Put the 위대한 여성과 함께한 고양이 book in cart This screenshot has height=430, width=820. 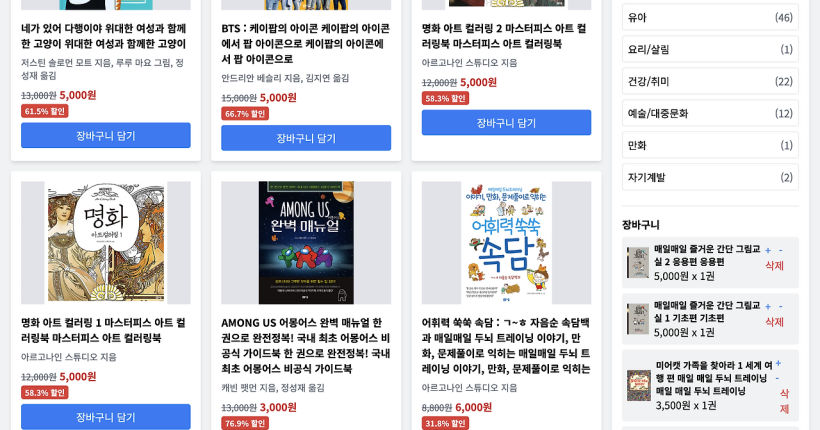pos(106,135)
